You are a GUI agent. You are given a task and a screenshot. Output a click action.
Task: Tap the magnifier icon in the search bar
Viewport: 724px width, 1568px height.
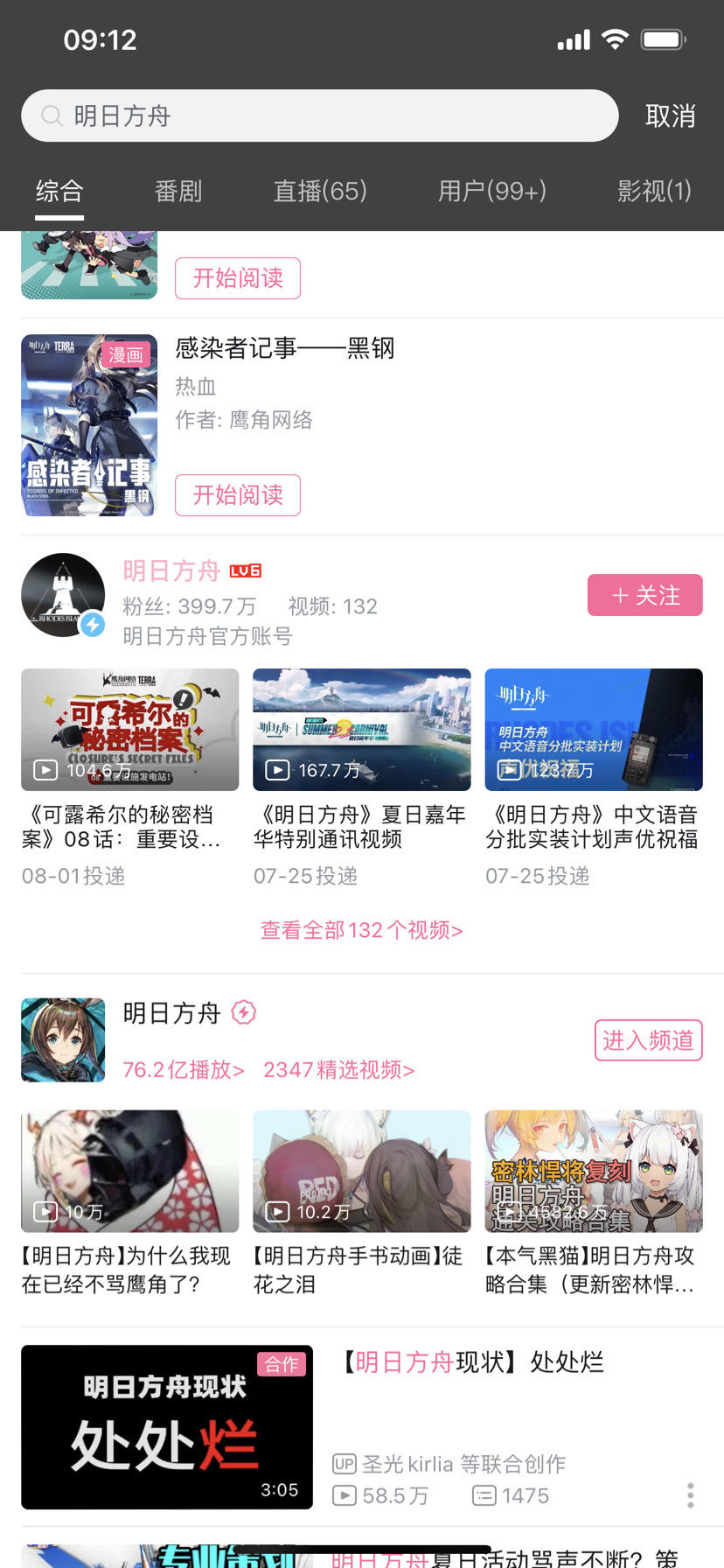52,115
